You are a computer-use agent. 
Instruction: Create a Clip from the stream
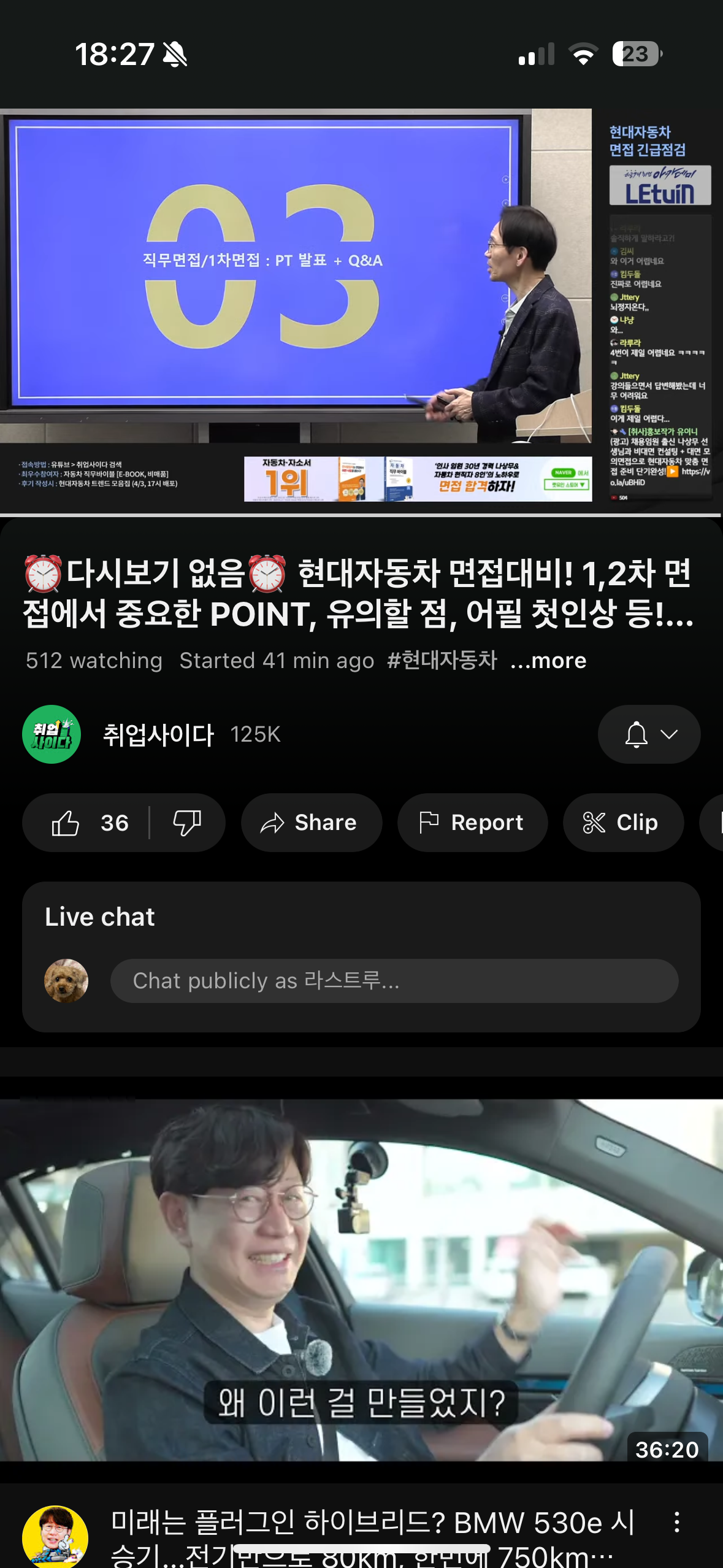(622, 823)
